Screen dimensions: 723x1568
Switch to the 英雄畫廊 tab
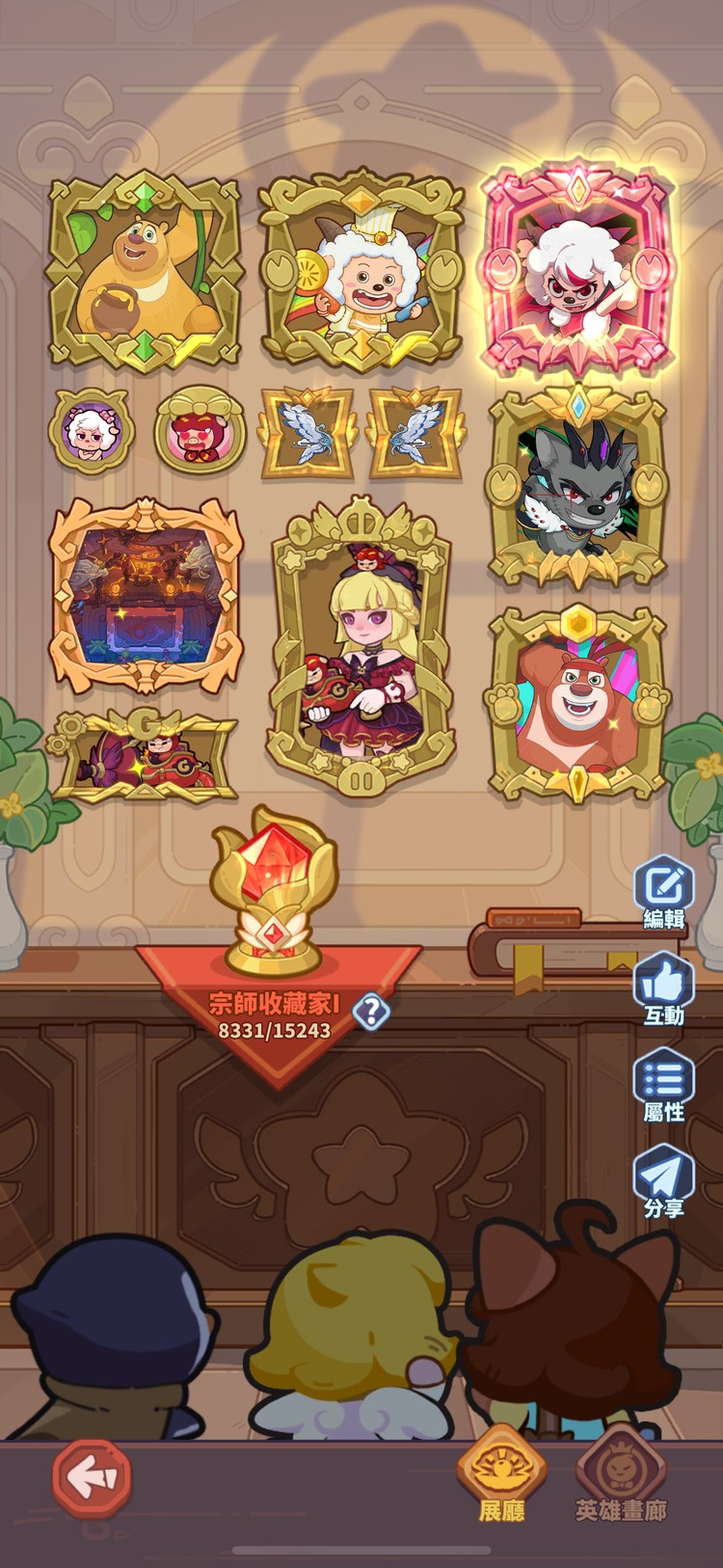621,1477
